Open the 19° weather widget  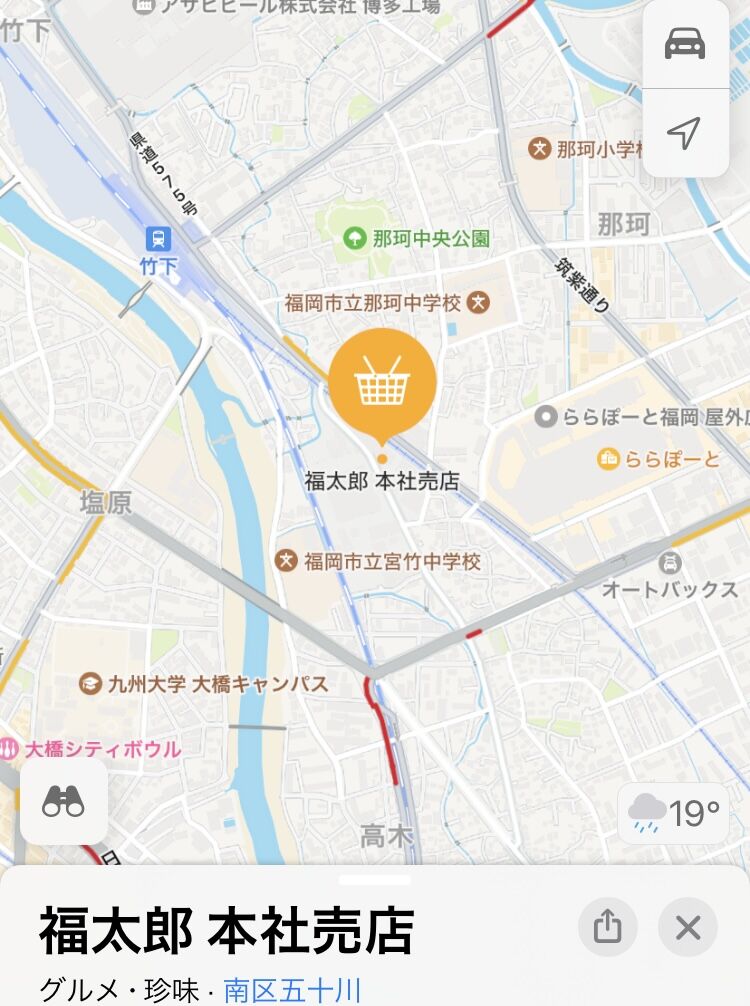[x=675, y=814]
